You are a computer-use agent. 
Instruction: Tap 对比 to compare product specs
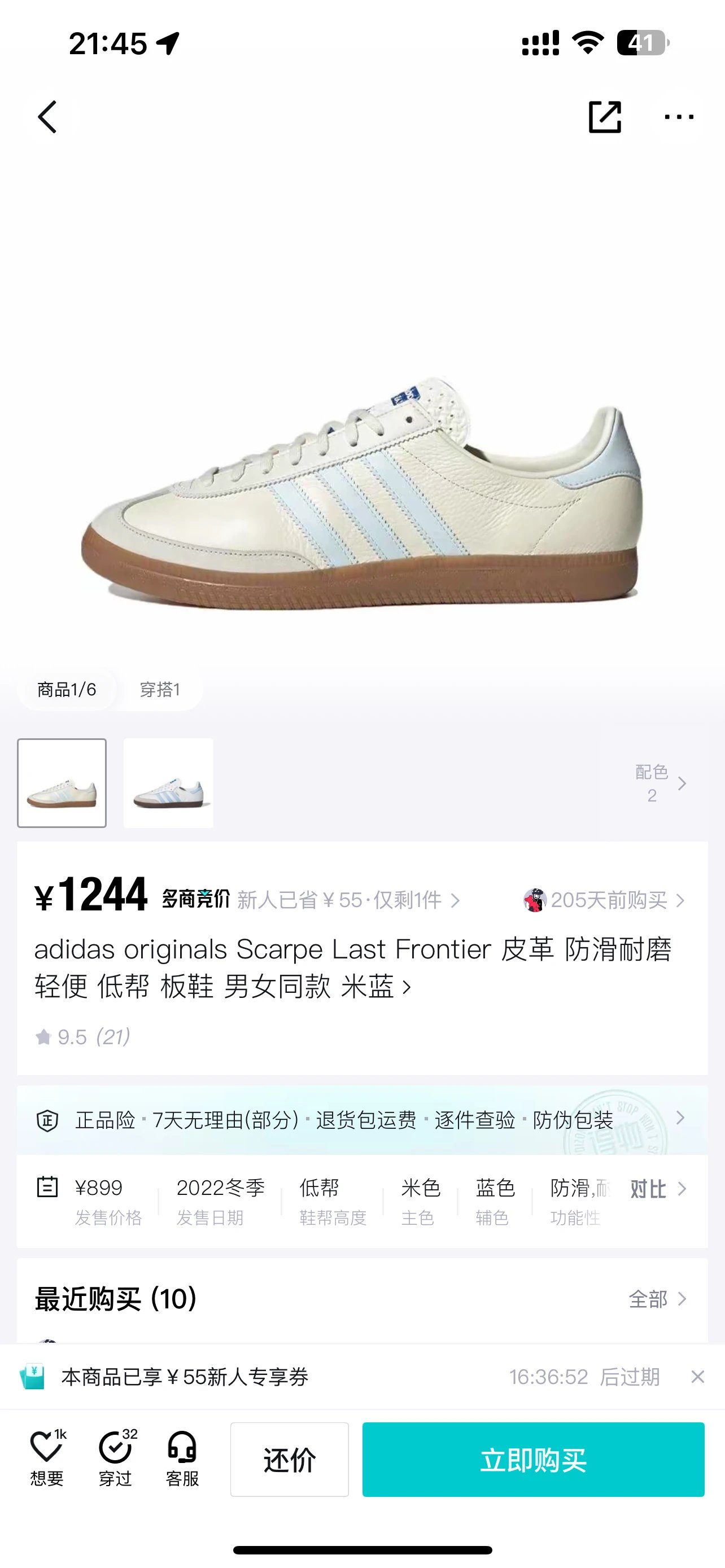[x=657, y=1188]
